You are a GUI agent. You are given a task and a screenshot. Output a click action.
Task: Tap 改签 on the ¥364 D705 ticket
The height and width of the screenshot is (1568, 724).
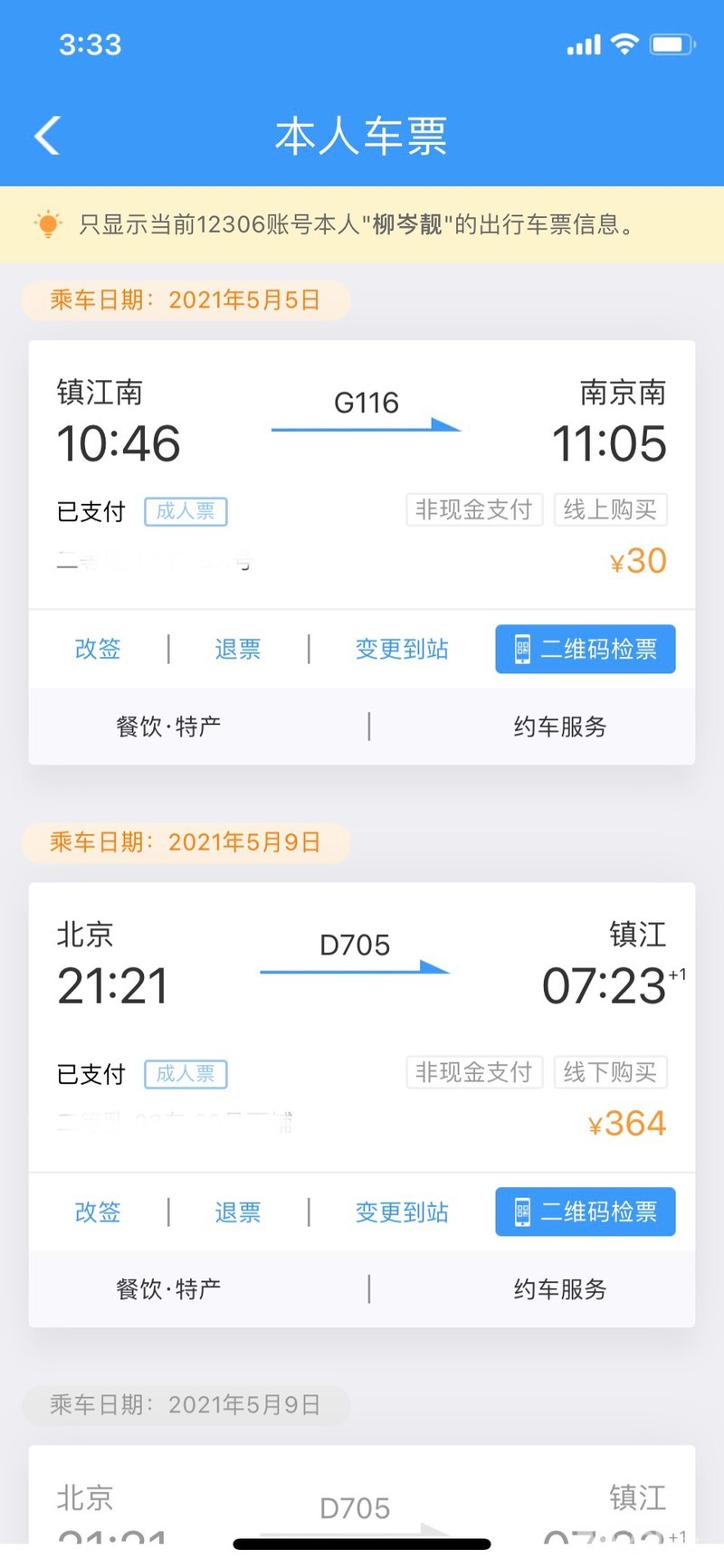point(98,1212)
